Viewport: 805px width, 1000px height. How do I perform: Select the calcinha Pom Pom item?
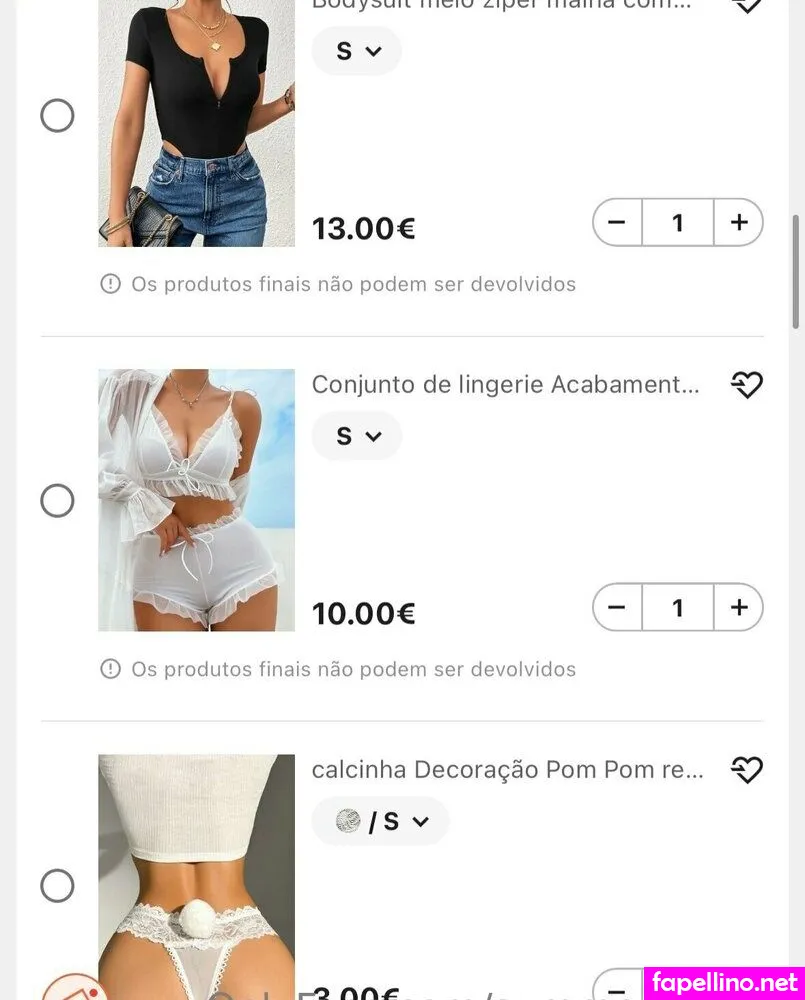pyautogui.click(x=57, y=885)
